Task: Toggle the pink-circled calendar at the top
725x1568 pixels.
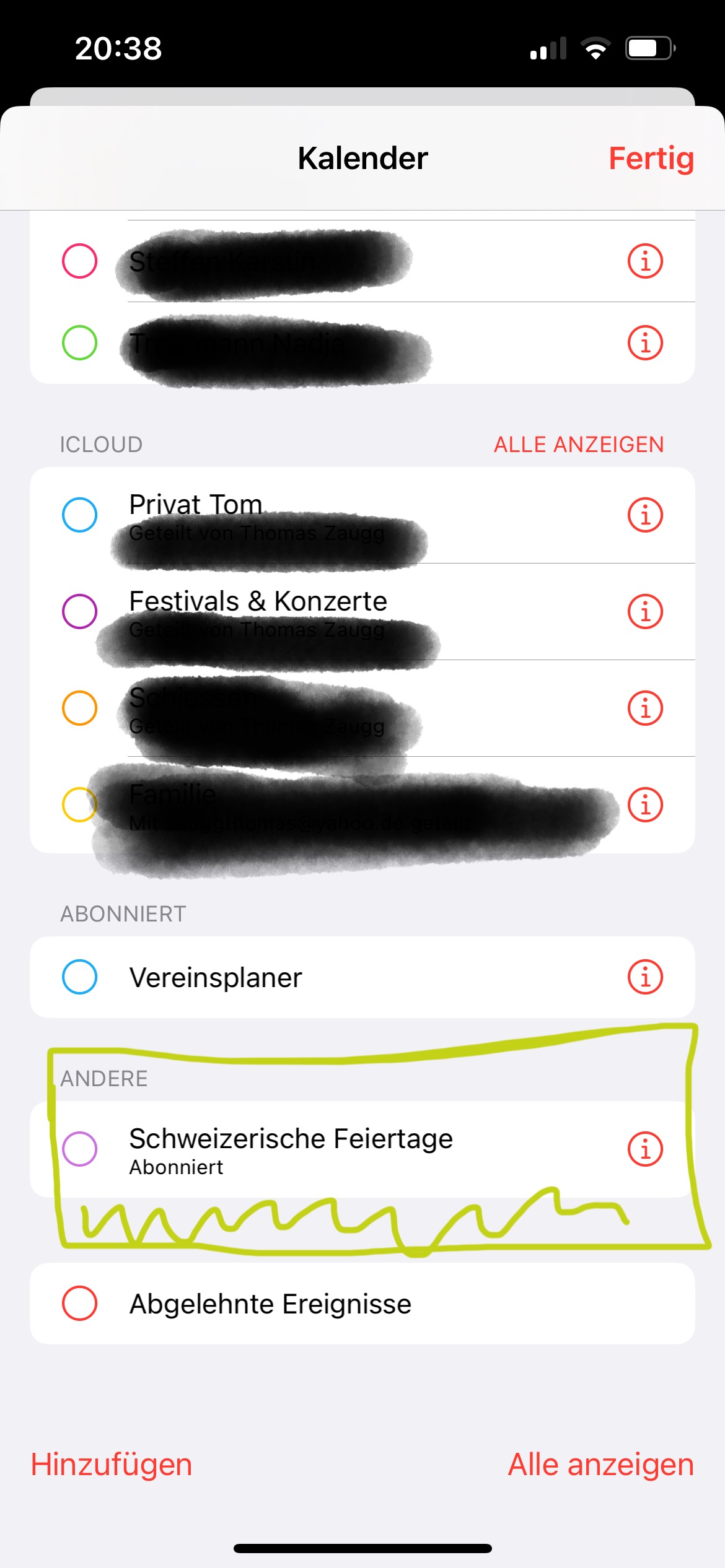Action: [x=80, y=261]
